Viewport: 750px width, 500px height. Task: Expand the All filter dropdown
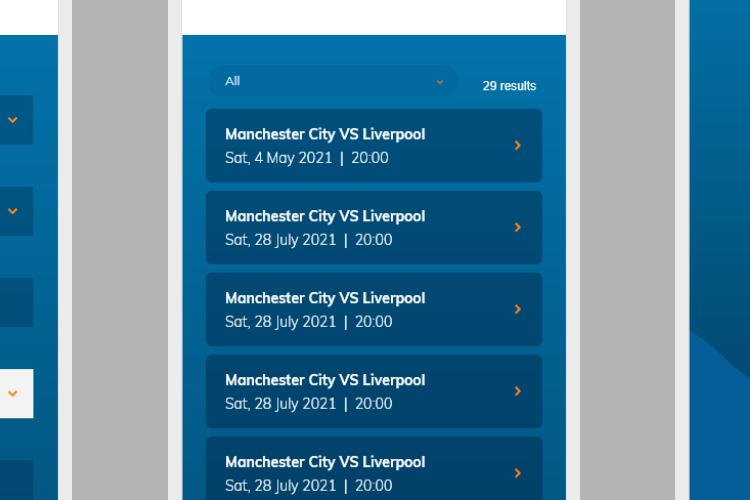333,82
